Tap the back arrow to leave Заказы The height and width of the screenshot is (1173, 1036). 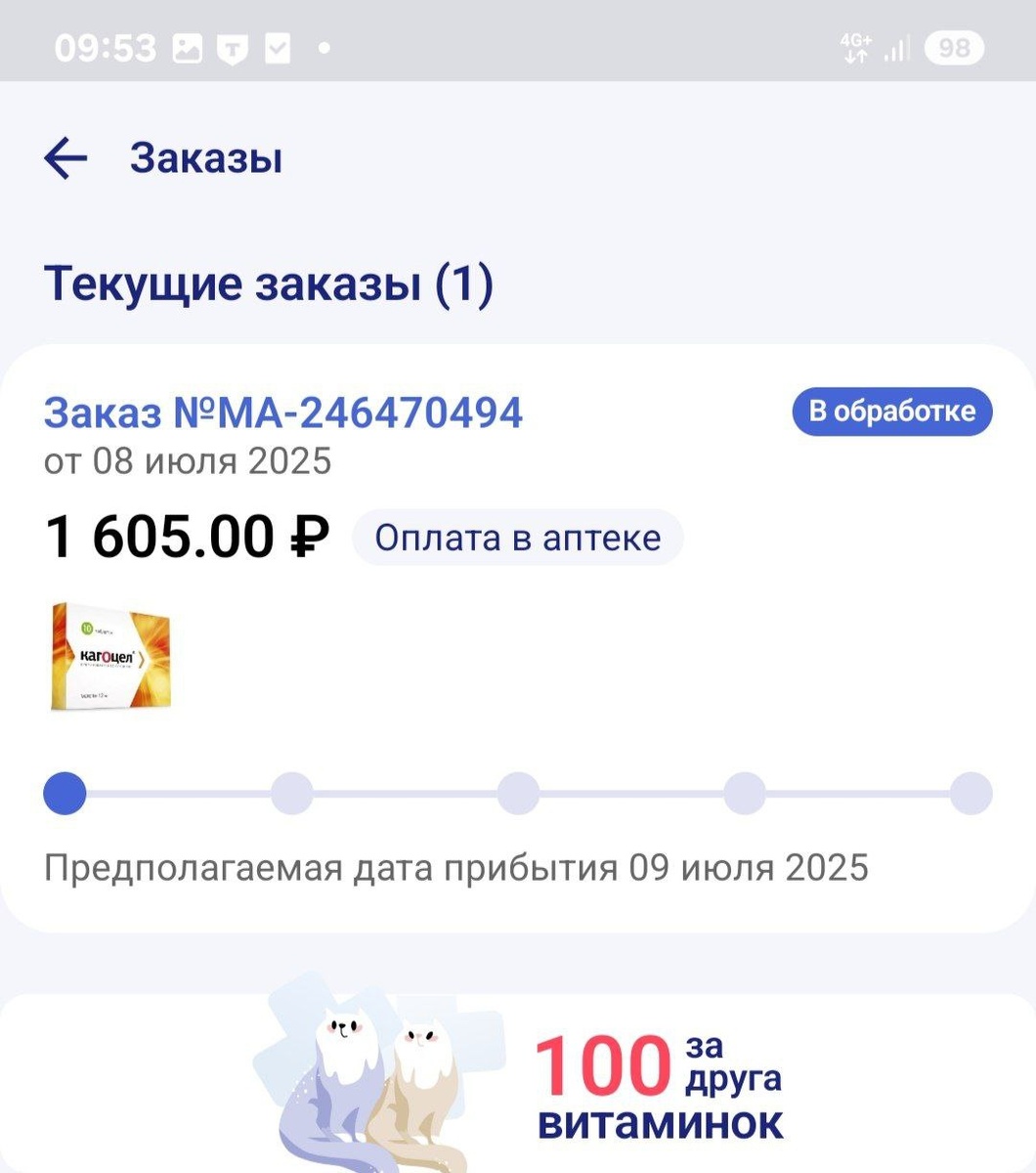pyautogui.click(x=65, y=157)
